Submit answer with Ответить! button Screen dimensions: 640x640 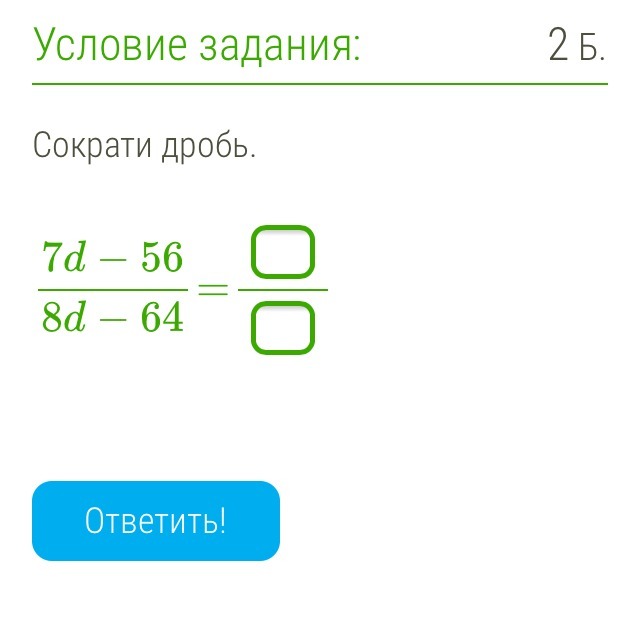(x=156, y=521)
